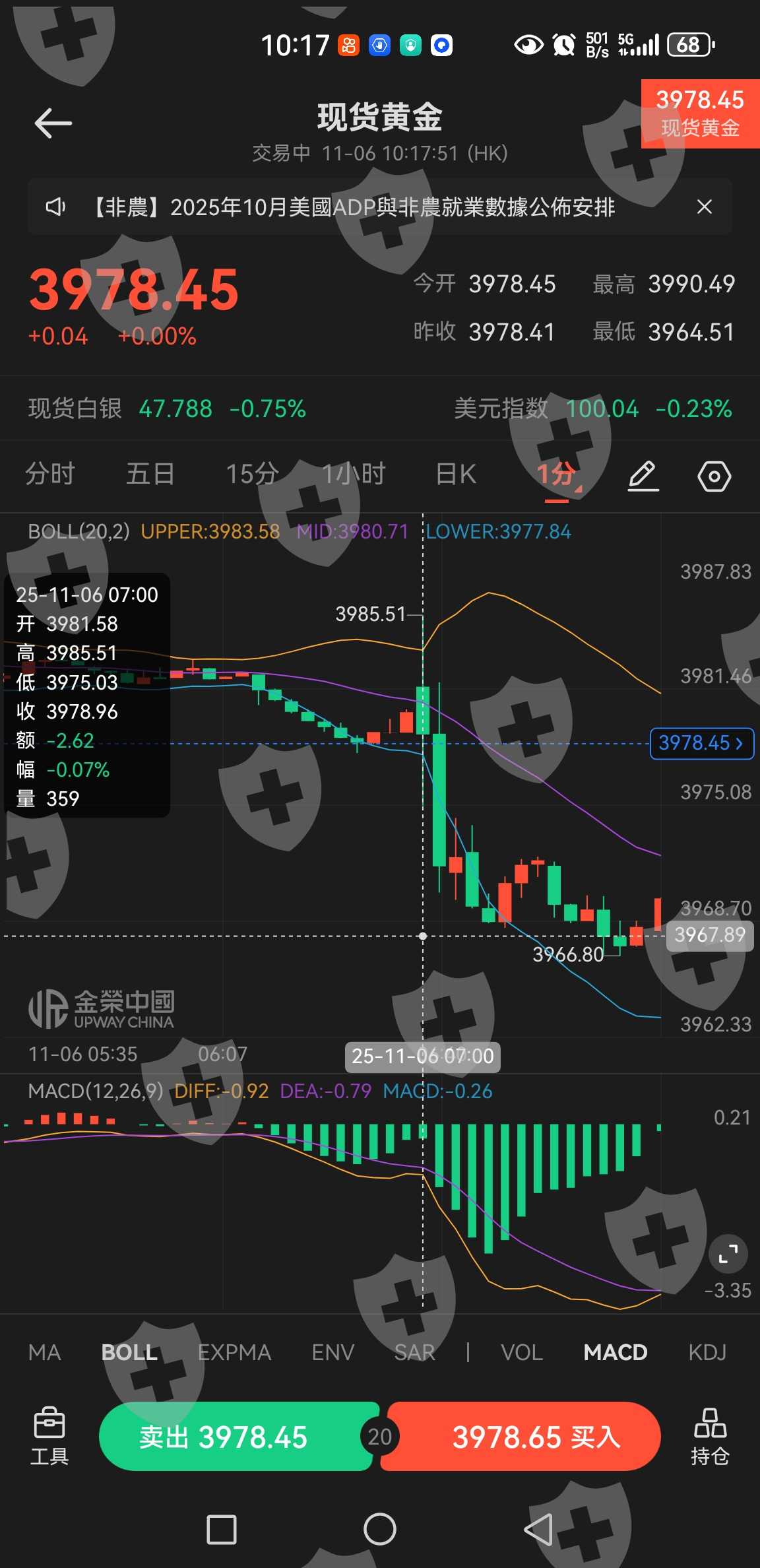Screen dimensions: 760x1568
Task: Select the VOL sub-indicator
Action: [522, 1352]
